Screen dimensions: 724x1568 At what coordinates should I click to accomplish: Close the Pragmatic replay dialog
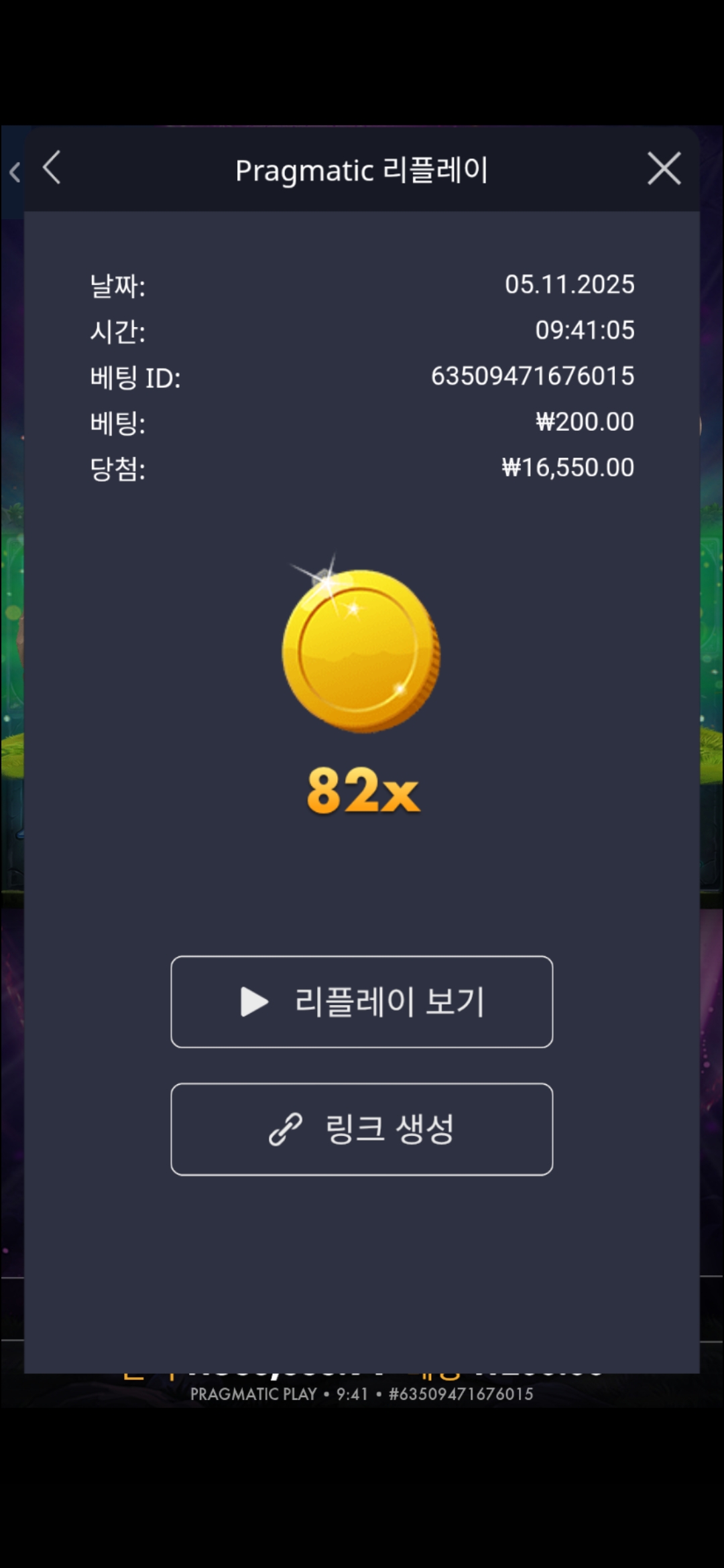[664, 168]
